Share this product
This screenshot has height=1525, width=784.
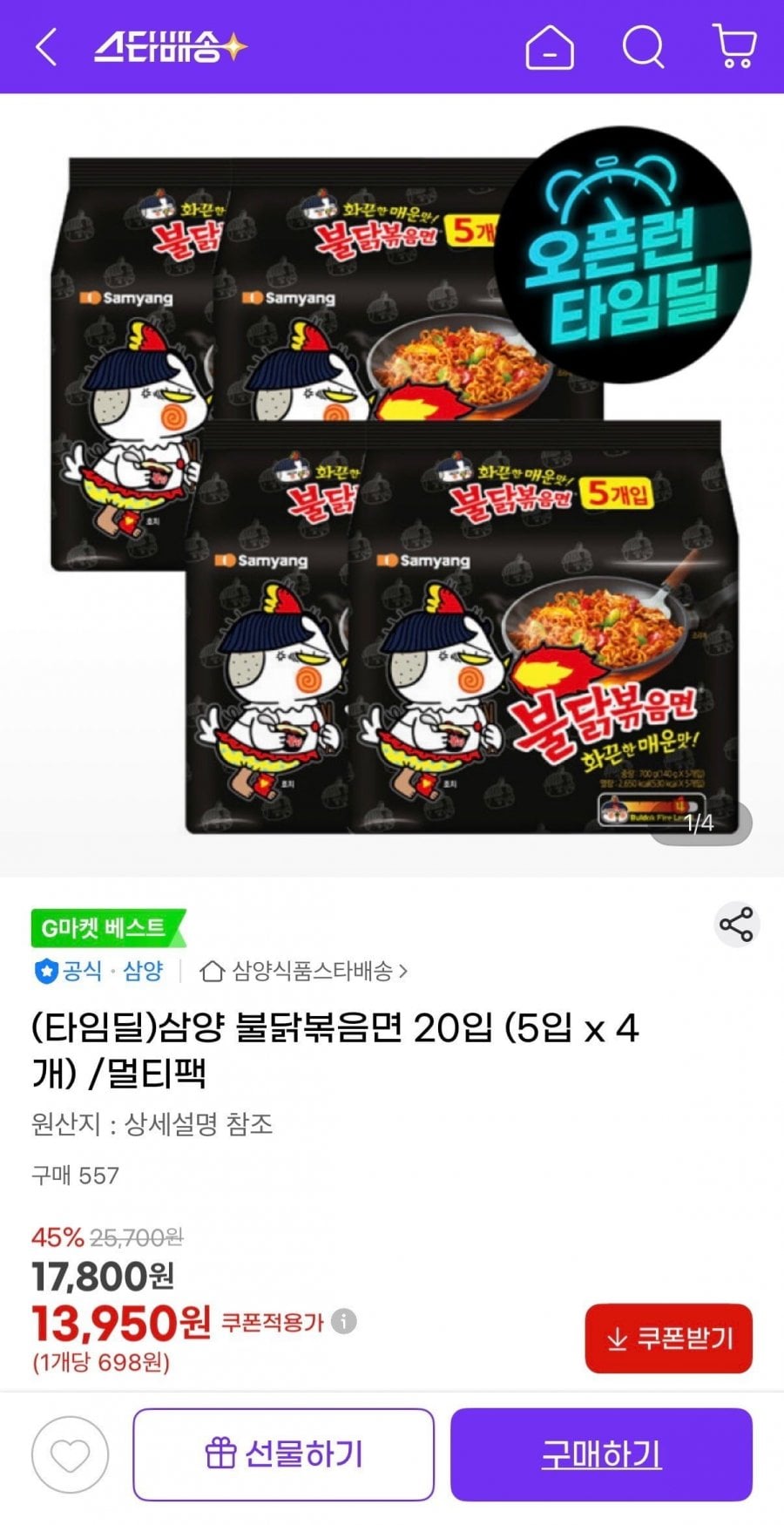tap(736, 925)
